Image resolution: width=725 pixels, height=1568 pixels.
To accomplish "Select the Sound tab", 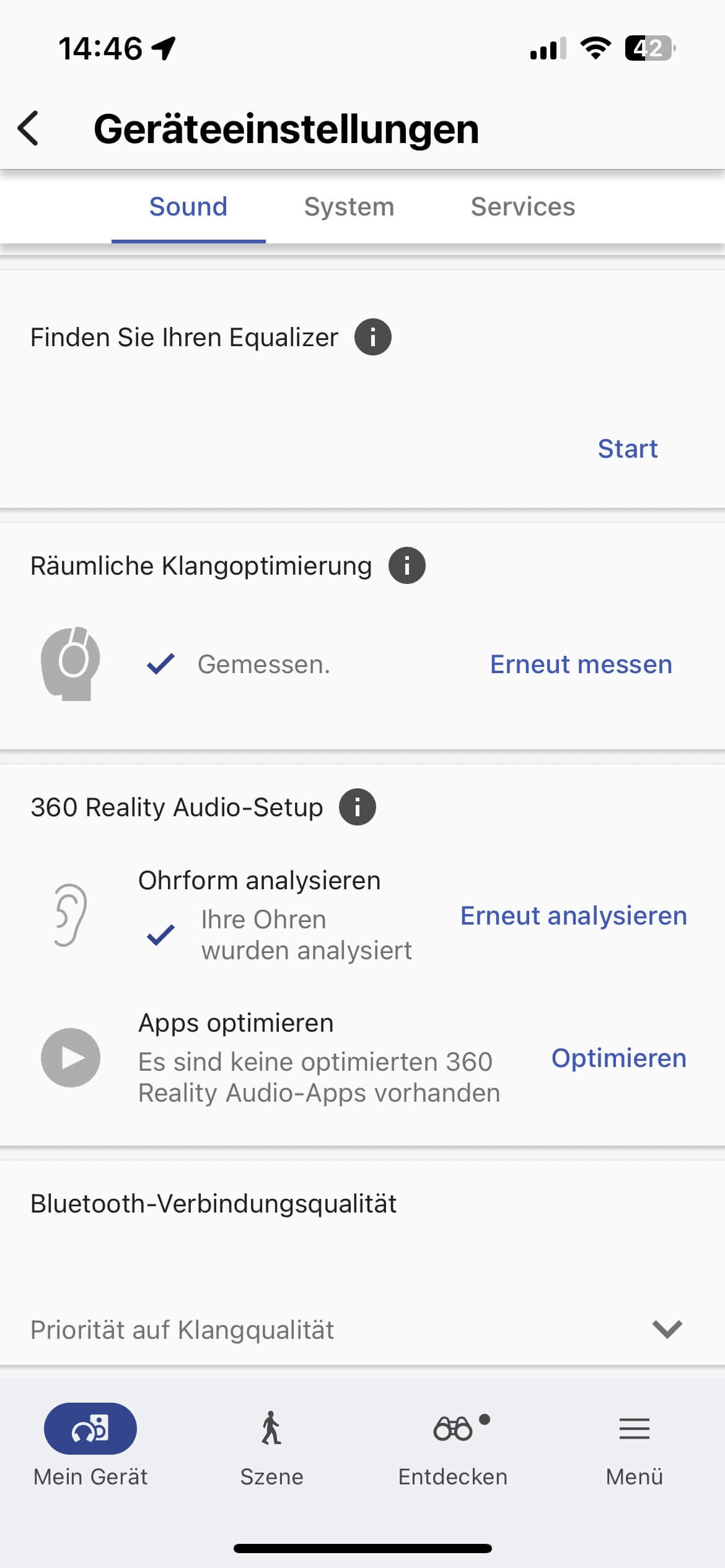I will coord(188,207).
